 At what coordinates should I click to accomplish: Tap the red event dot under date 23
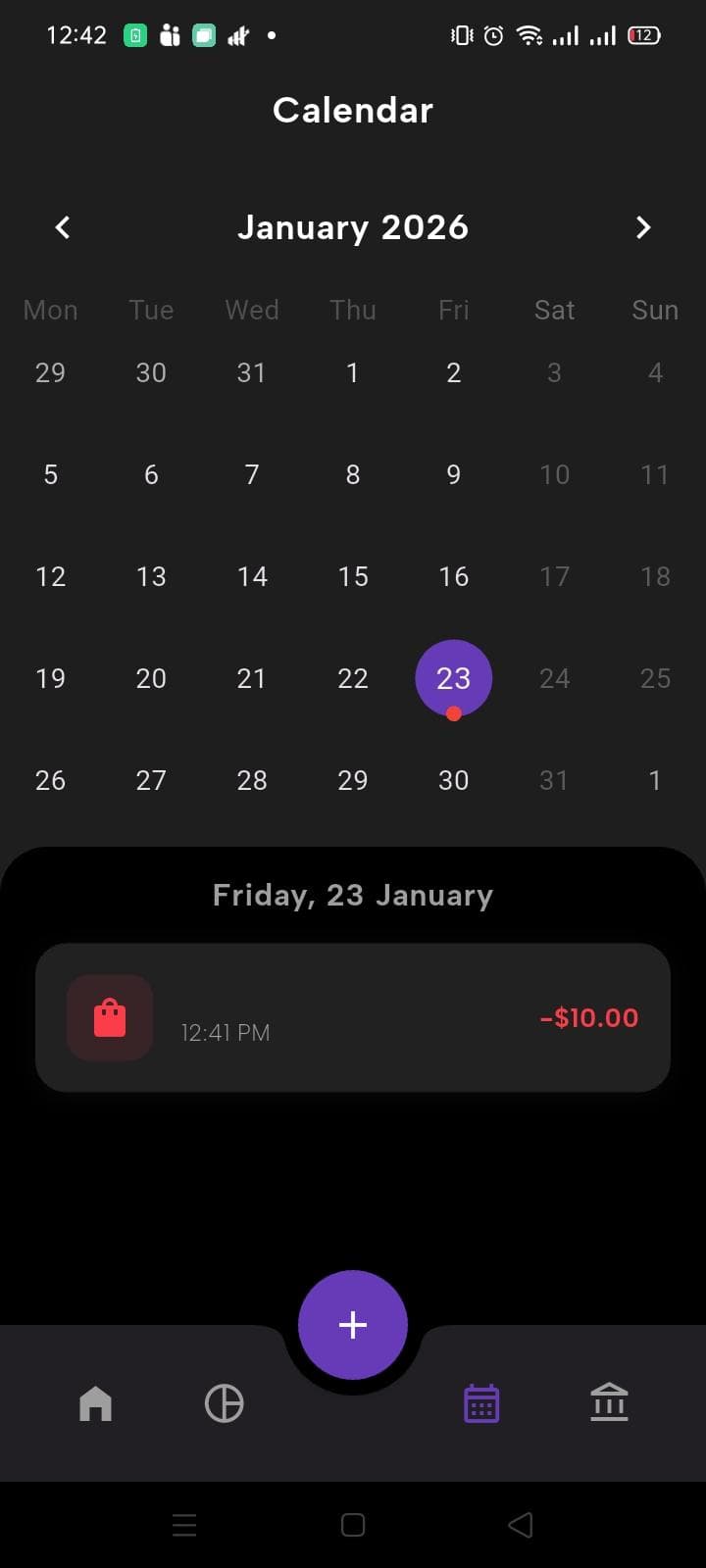coord(454,714)
